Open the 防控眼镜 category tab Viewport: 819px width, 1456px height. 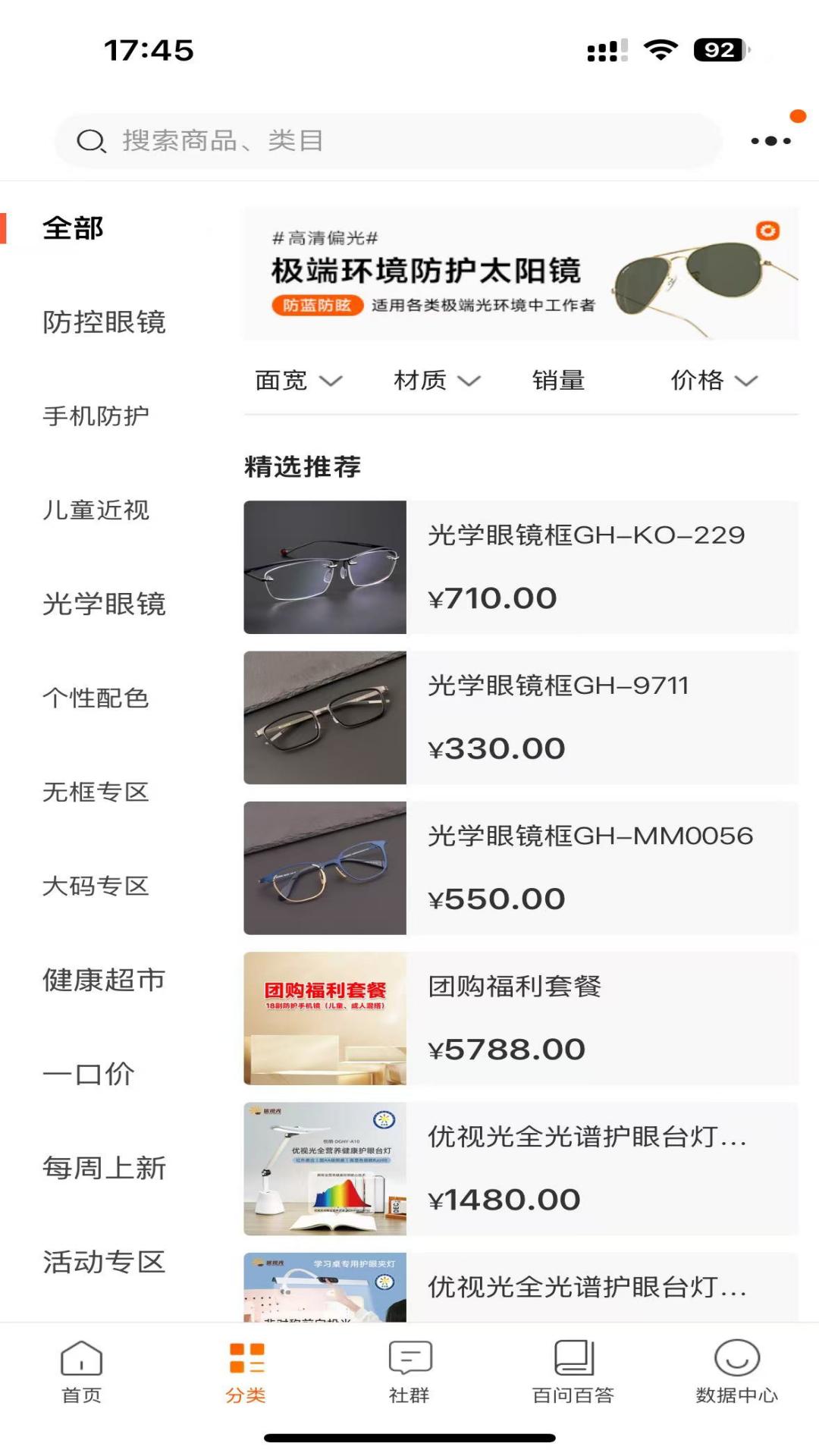tap(104, 322)
